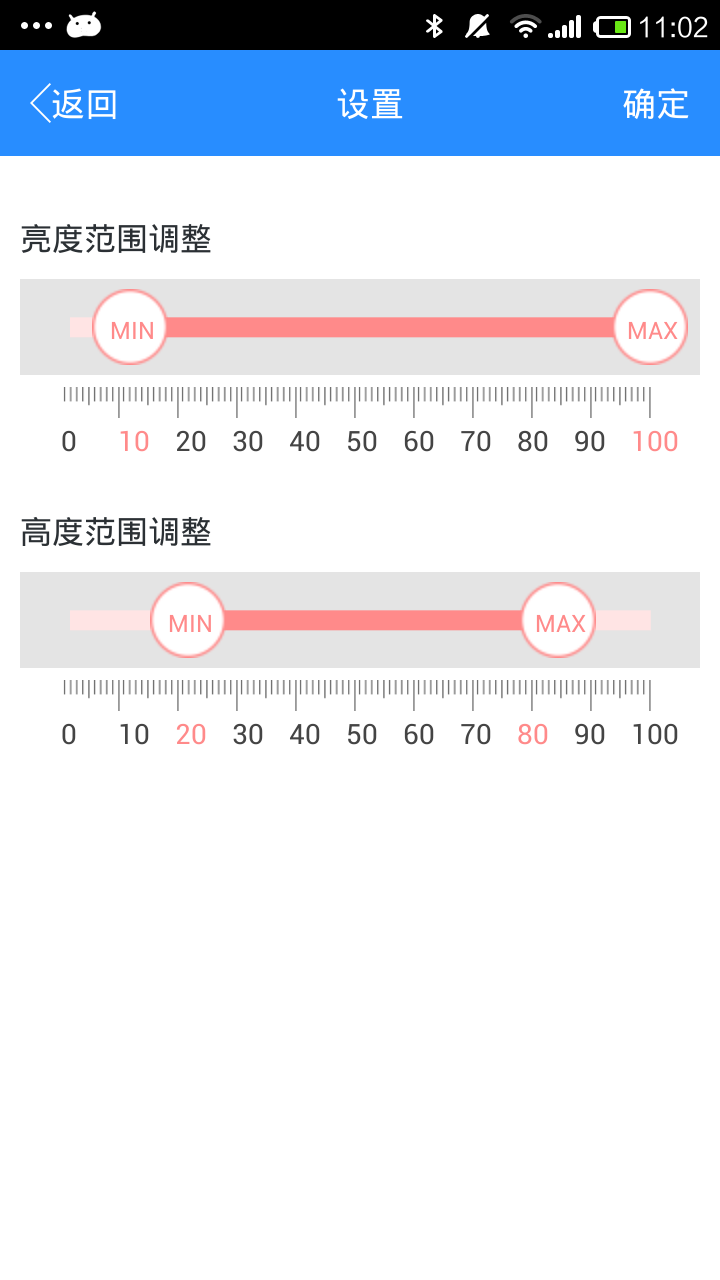720x1280 pixels.
Task: Select the height MAX slider handle
Action: pos(557,620)
